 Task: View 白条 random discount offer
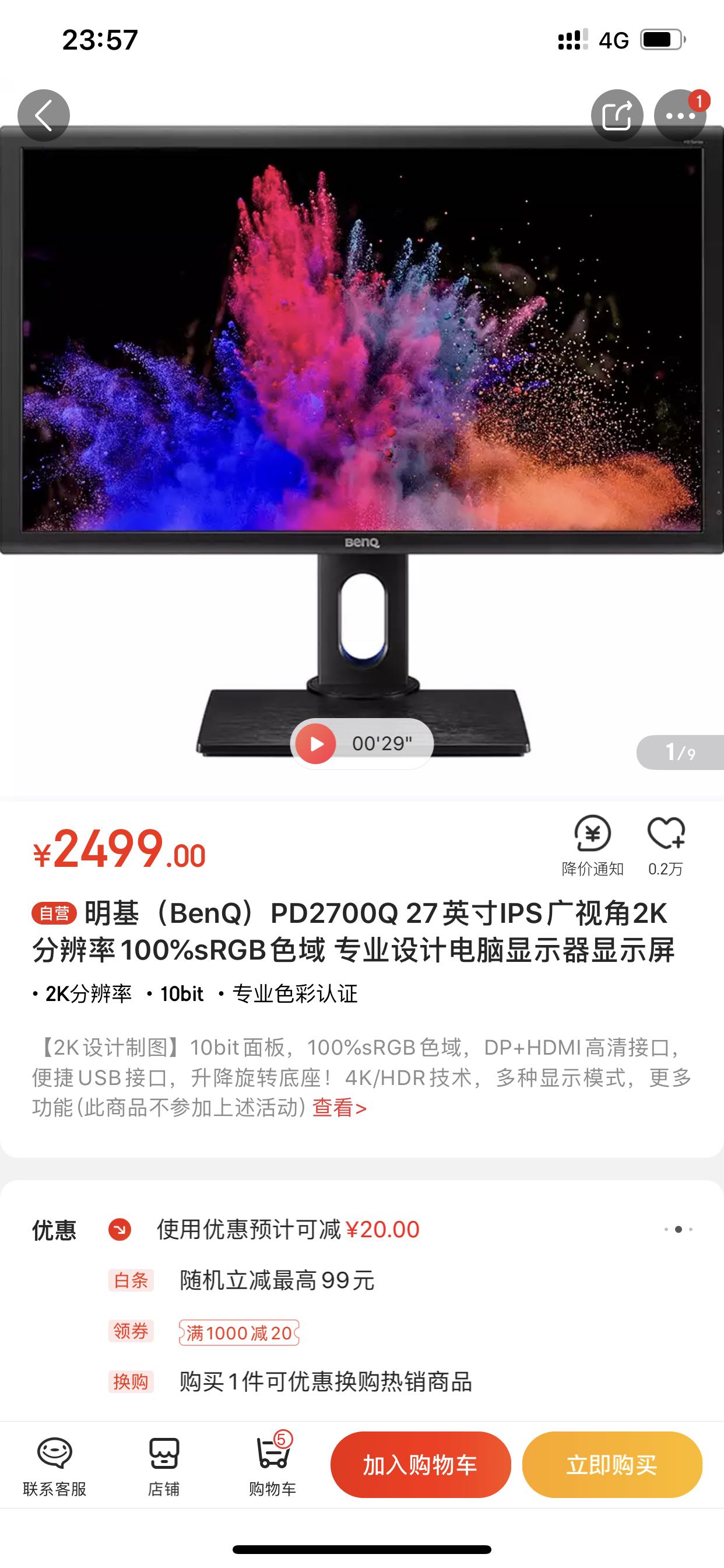click(277, 1280)
